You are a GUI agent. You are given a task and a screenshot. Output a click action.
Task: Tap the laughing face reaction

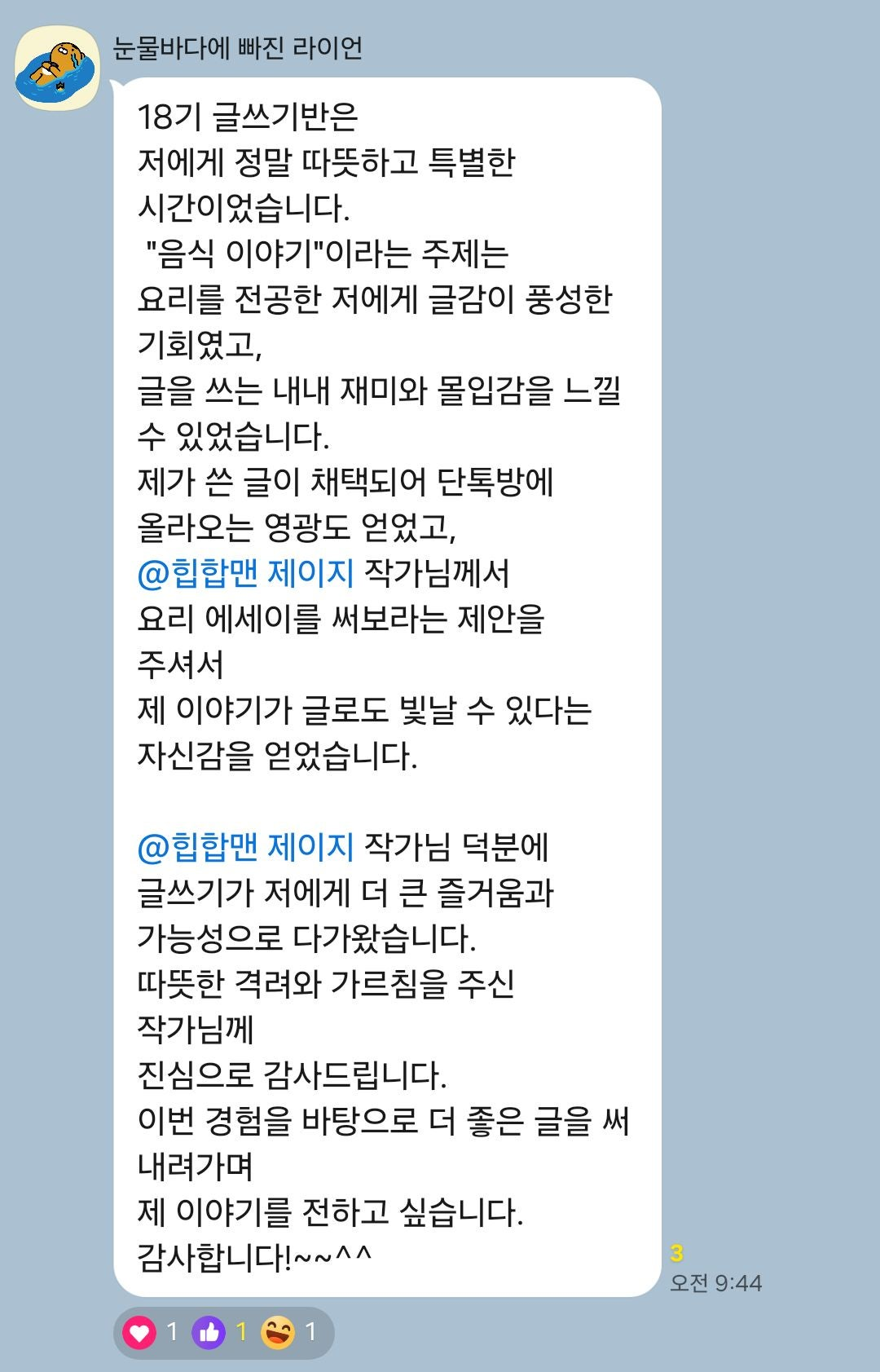tap(278, 1333)
